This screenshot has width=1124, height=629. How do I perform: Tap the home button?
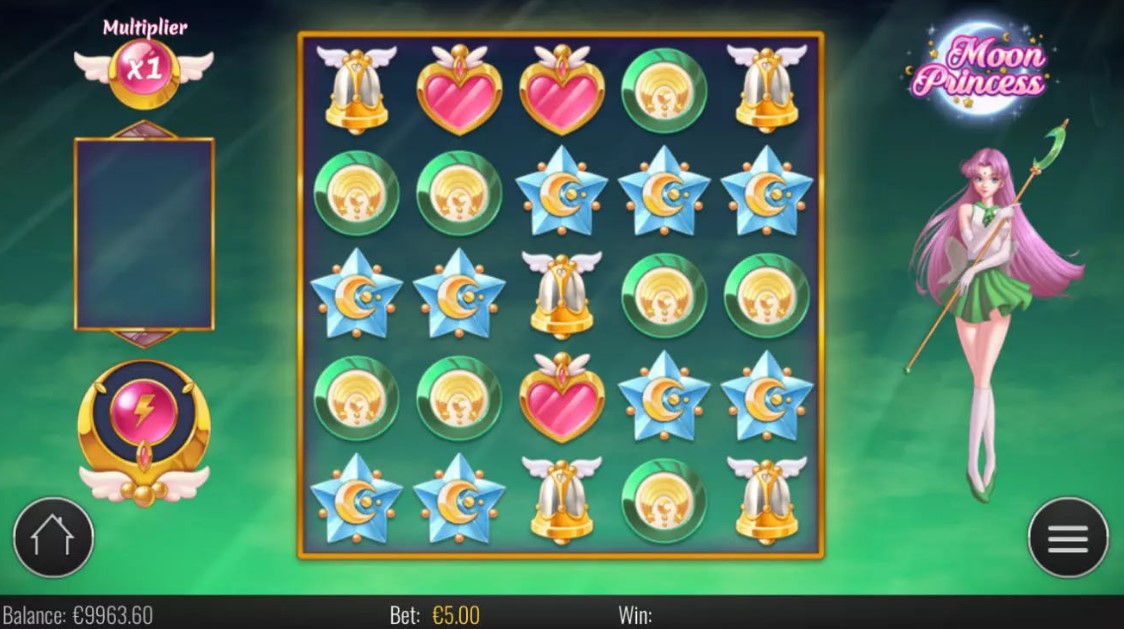[x=53, y=538]
